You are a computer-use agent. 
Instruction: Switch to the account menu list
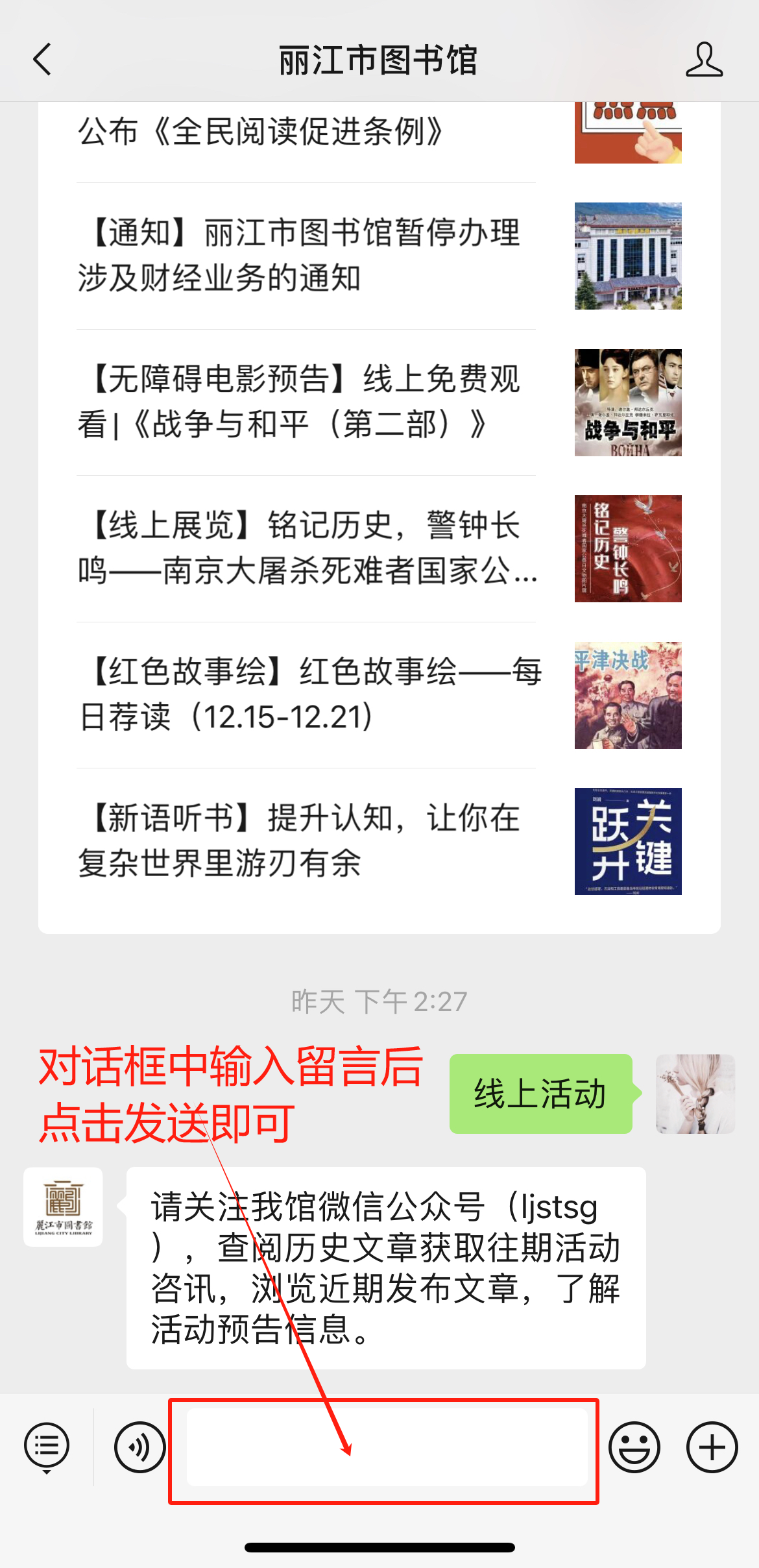coord(47,1447)
